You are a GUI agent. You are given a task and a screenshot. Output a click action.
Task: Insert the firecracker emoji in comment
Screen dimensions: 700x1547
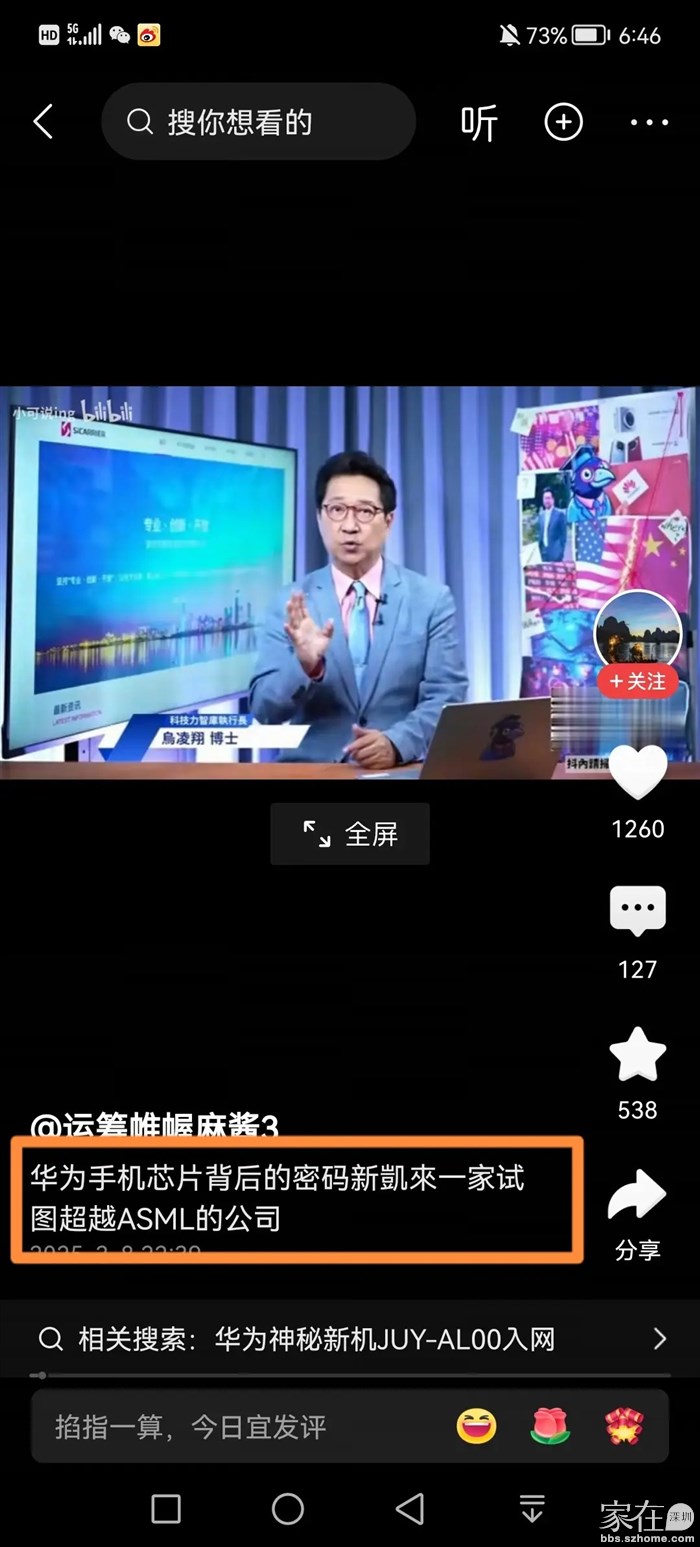tap(625, 1426)
